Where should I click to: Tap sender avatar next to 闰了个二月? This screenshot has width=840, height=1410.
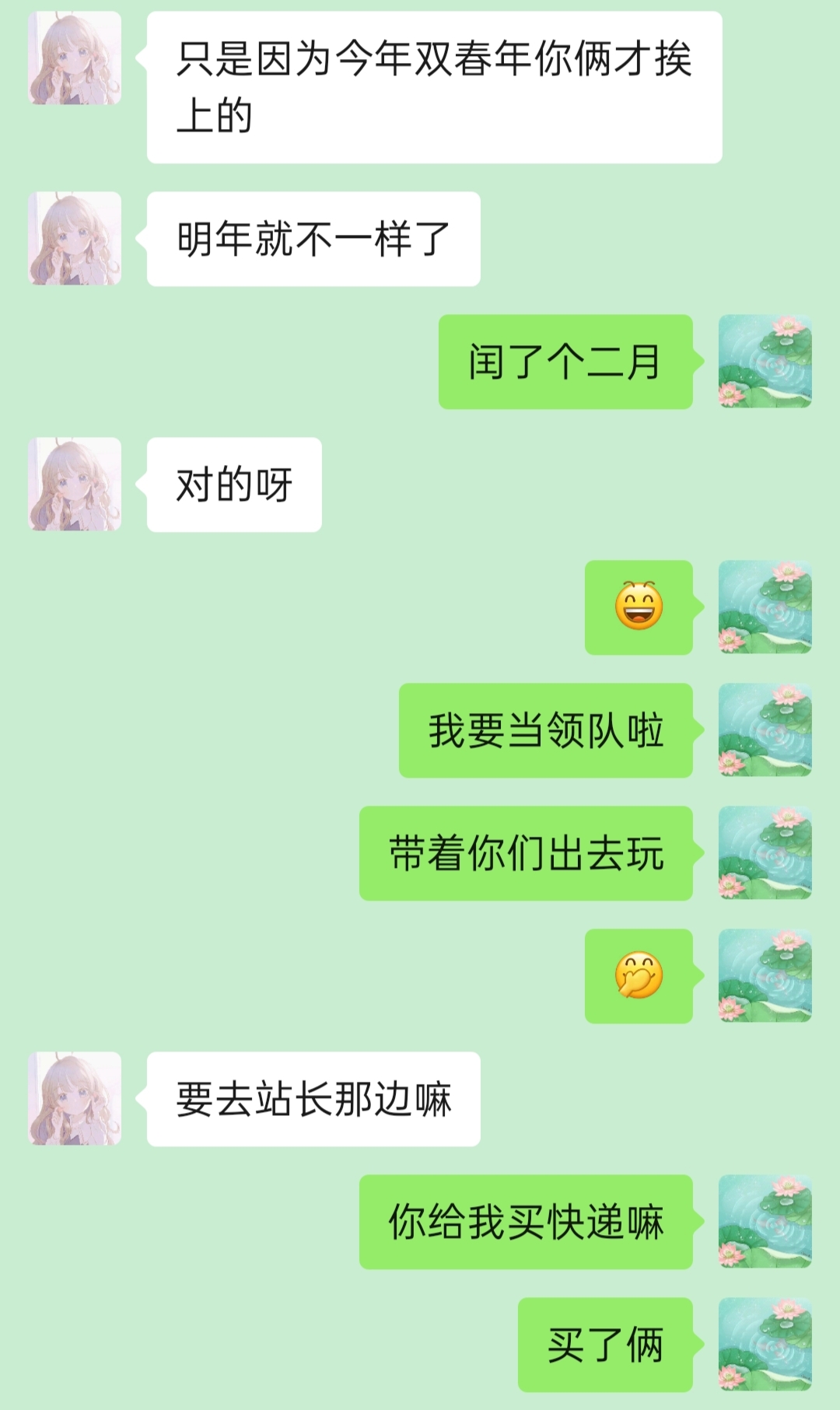pos(765,362)
